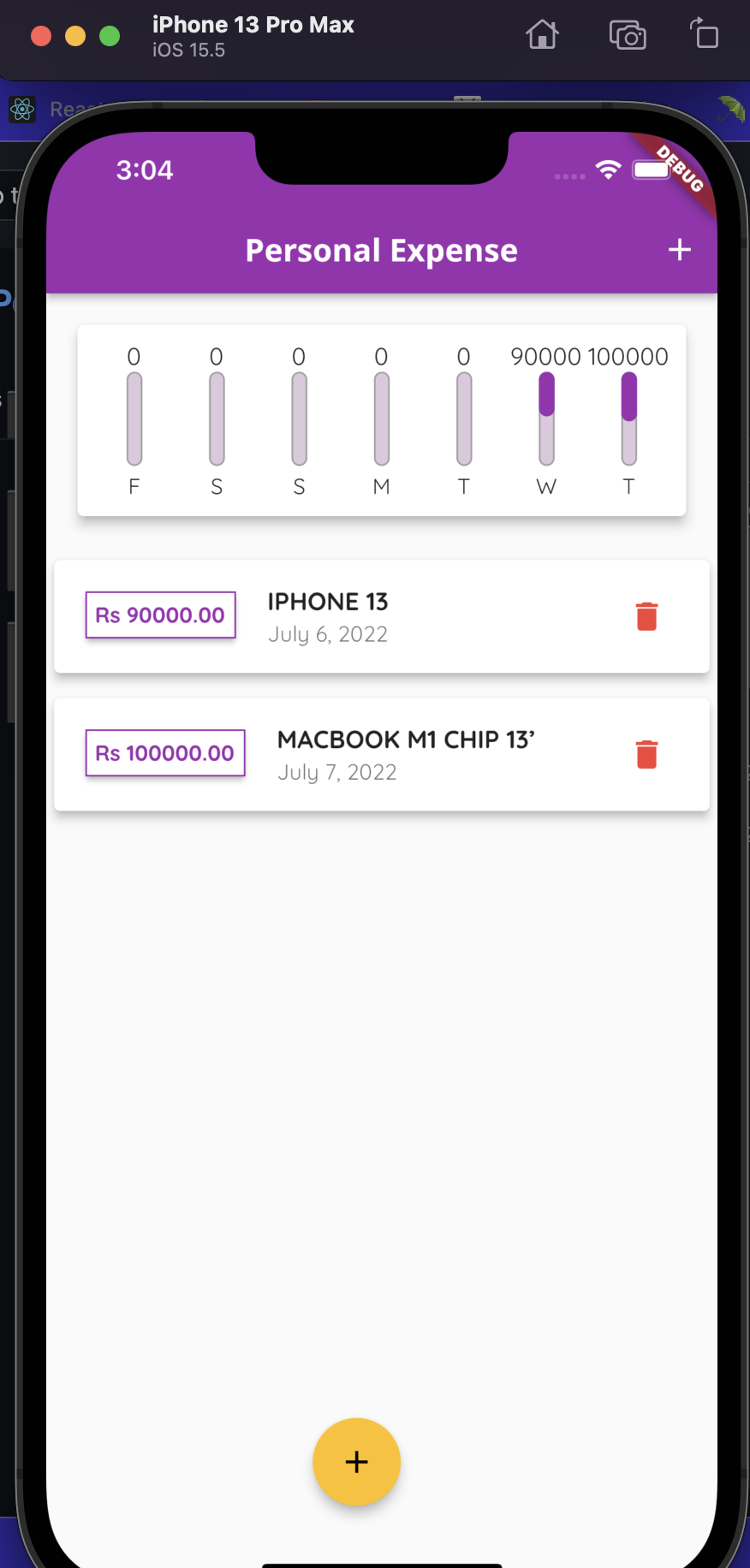Delete the MACBOOK M1 CHIP 13' expense
This screenshot has width=750, height=1568.
point(646,754)
